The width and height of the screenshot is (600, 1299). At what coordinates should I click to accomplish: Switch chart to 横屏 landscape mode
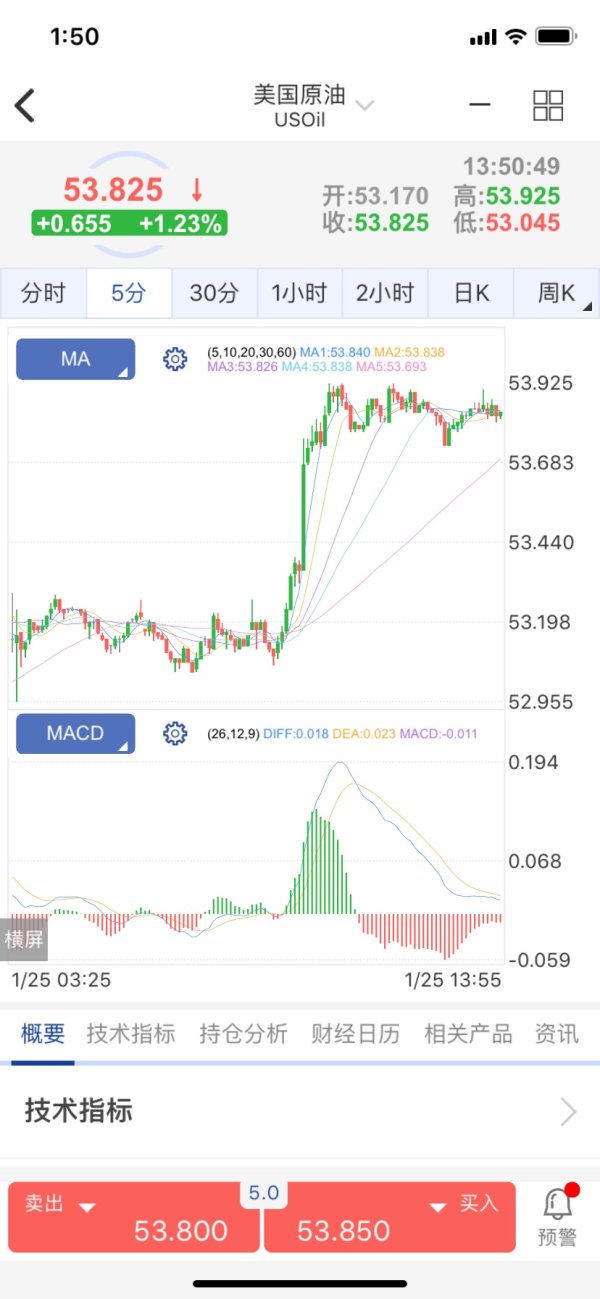[x=24, y=939]
